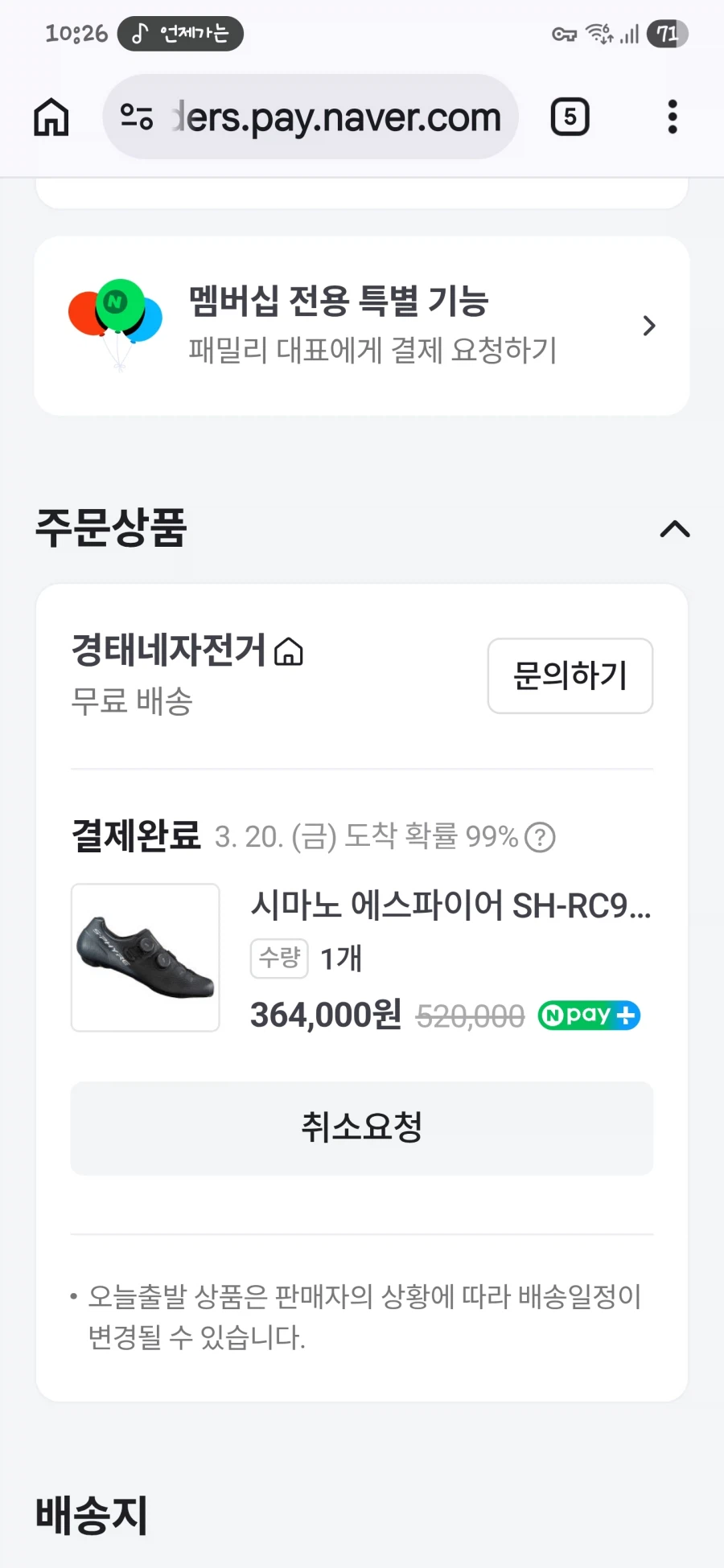
Task: Click the Npay plus payment icon
Action: pyautogui.click(x=588, y=1015)
